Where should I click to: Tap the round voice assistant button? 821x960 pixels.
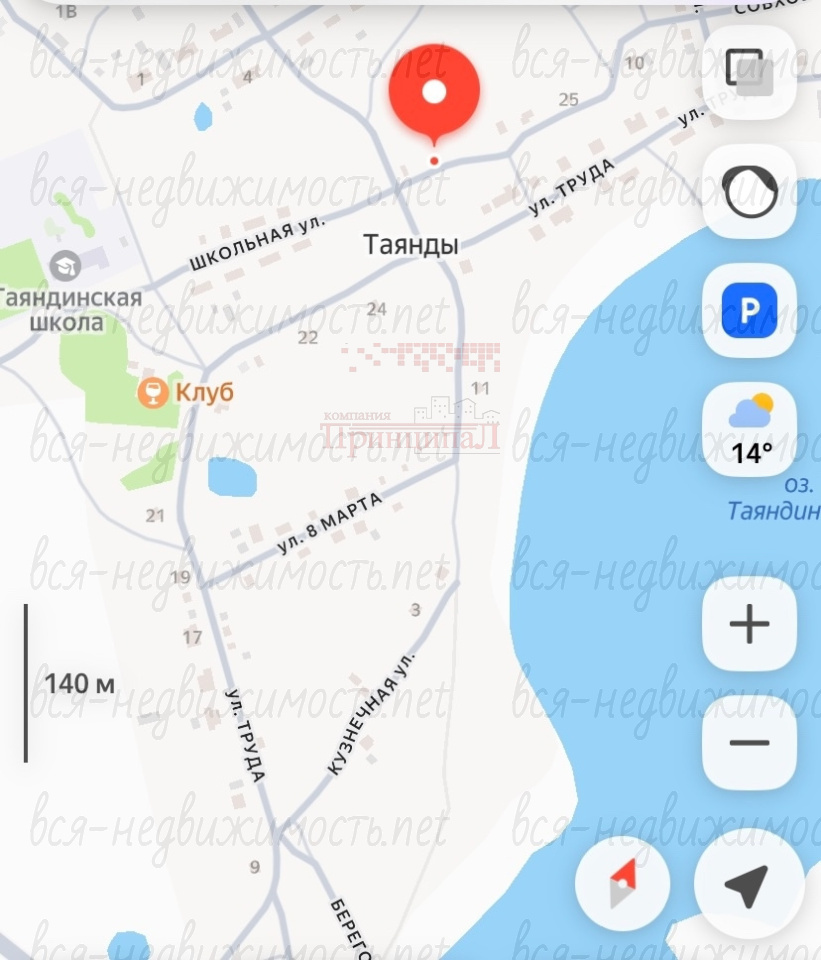pyautogui.click(x=749, y=191)
